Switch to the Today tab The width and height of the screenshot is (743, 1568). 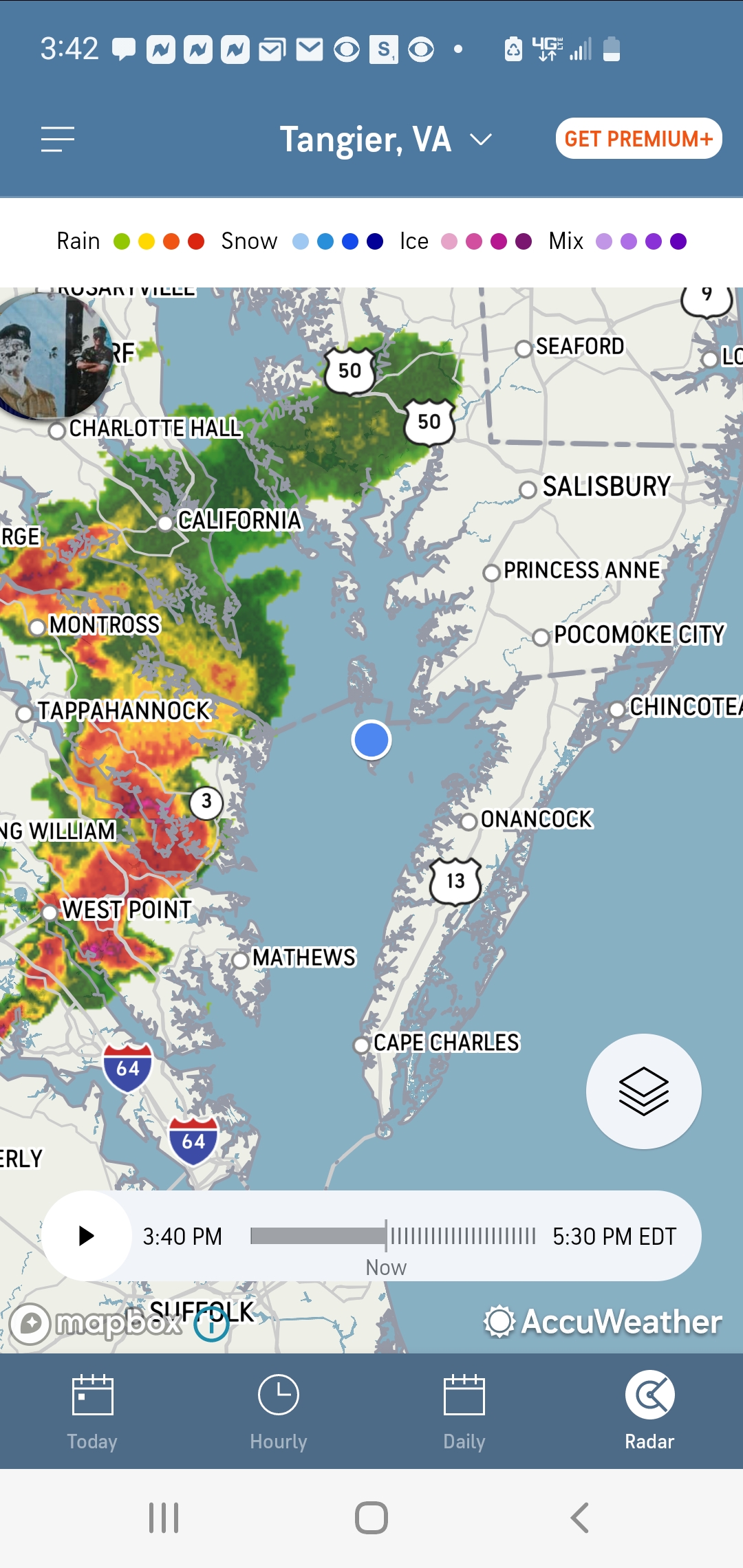point(92,1411)
